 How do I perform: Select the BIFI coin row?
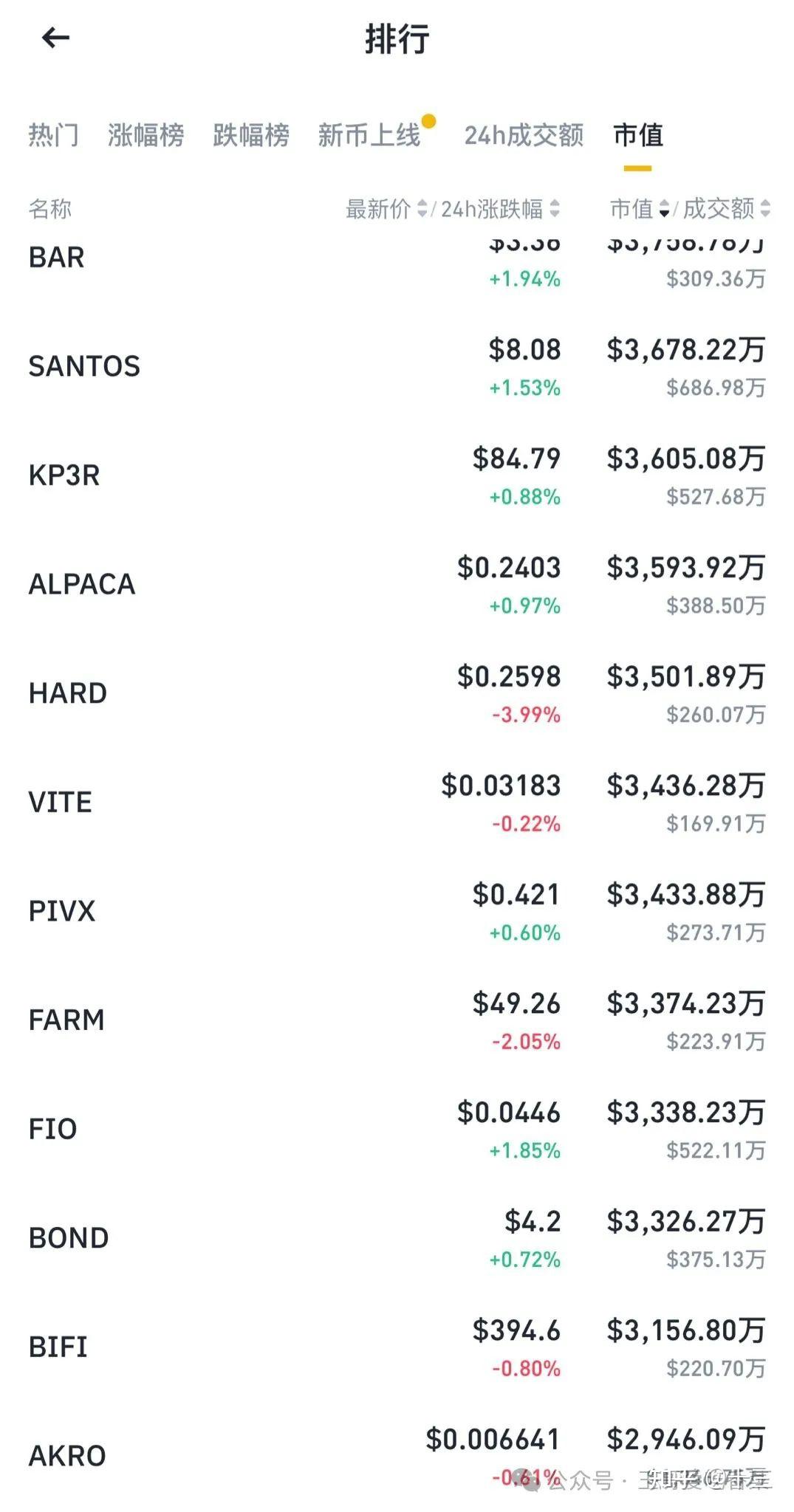pos(58,1347)
